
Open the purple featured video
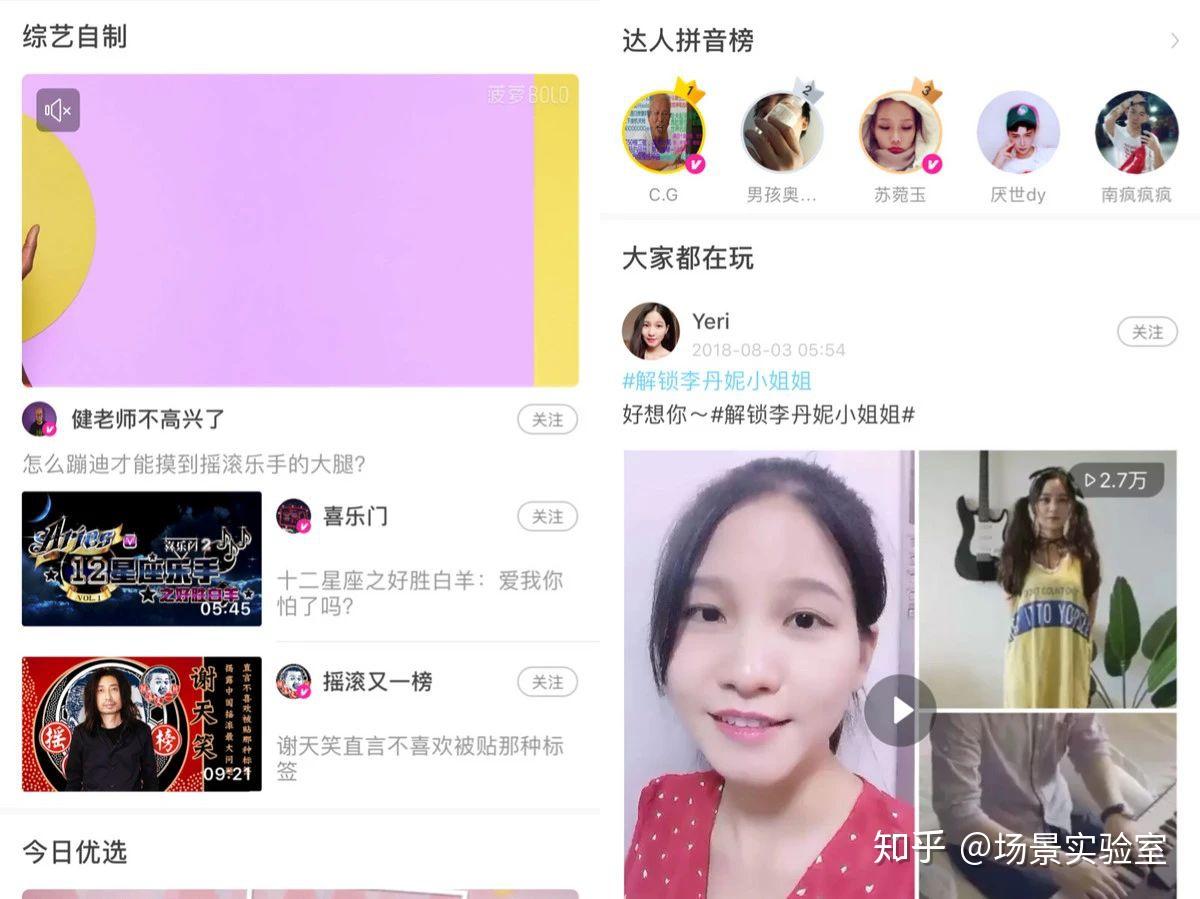click(x=300, y=230)
